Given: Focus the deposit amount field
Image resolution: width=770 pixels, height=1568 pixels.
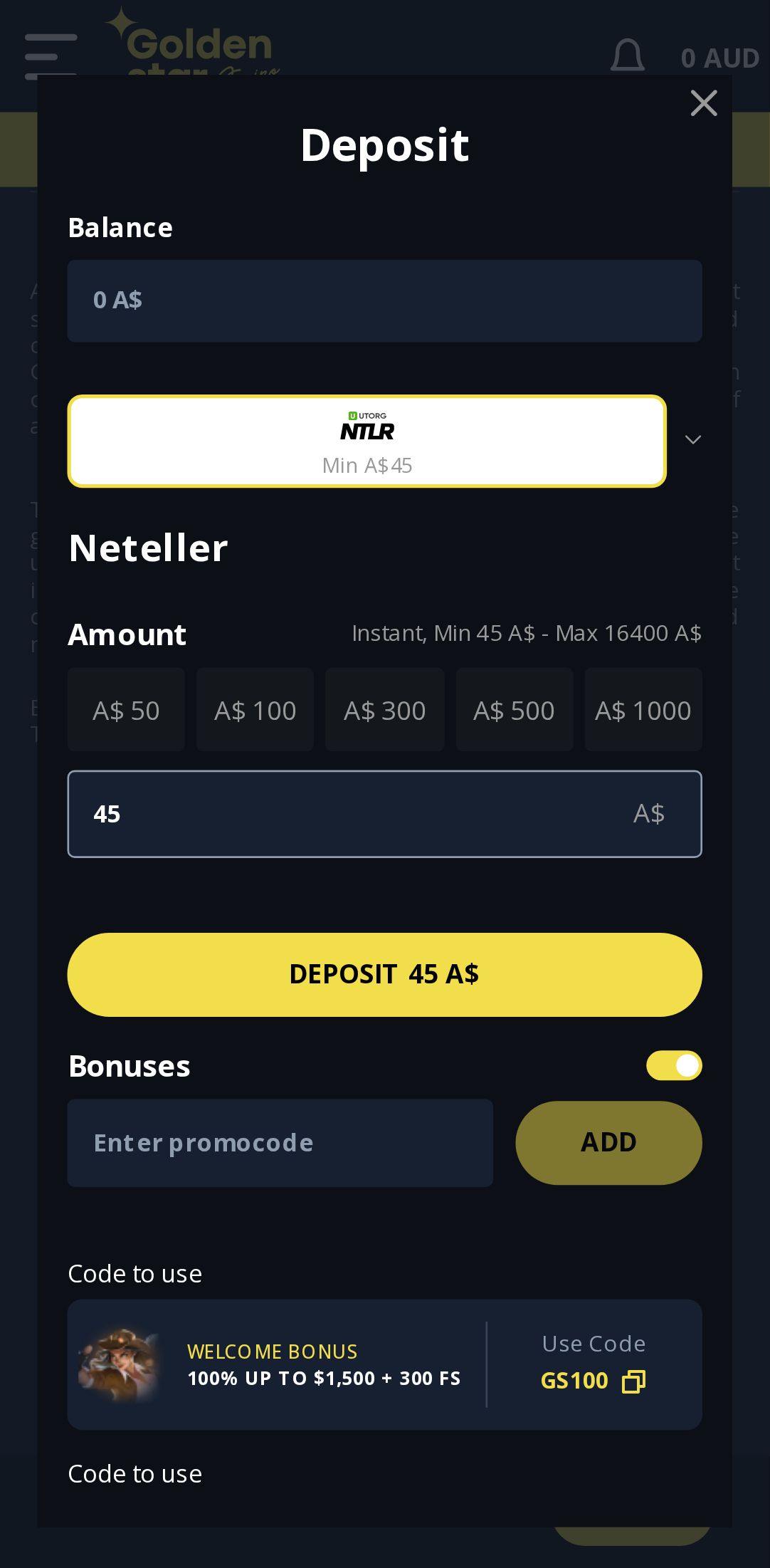Looking at the screenshot, I should (356, 814).
